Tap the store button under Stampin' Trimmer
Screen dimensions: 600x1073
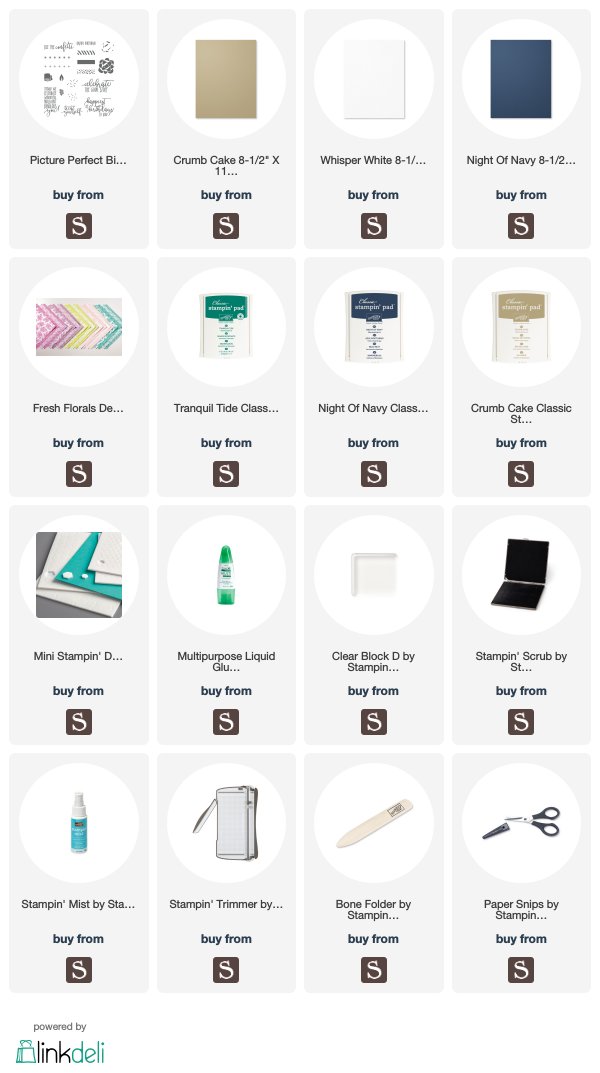(226, 970)
